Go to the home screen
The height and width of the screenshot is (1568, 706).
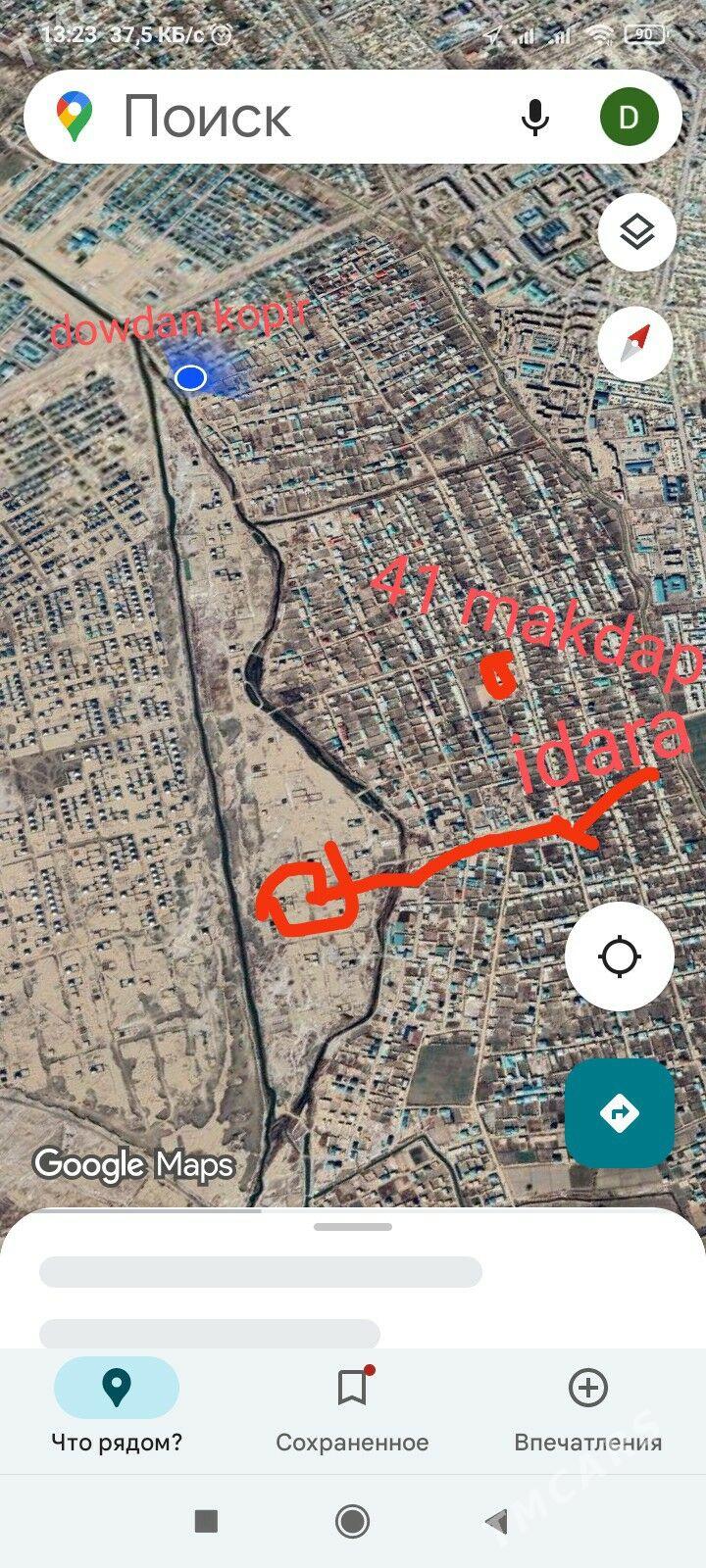point(352,1521)
